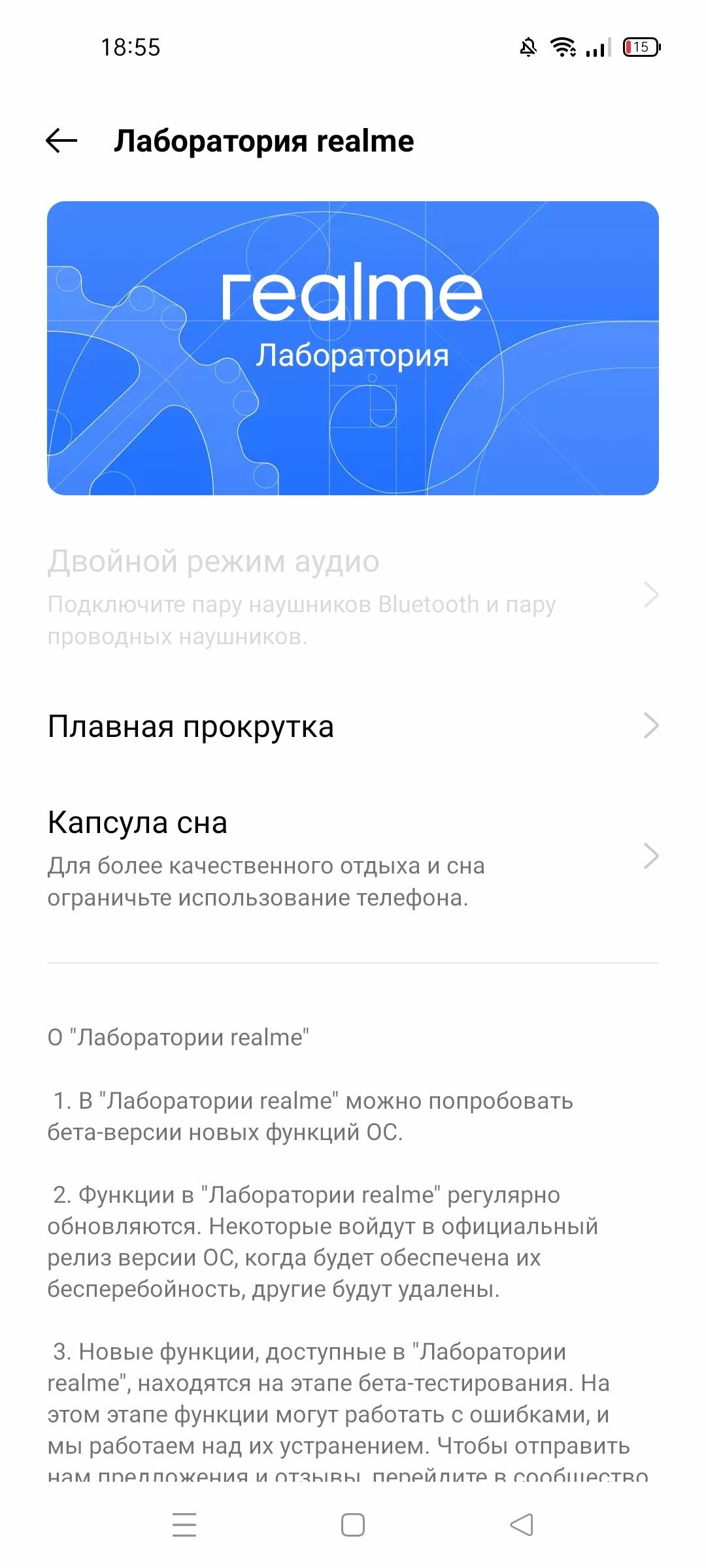Open Двойной режим аудио row
The image size is (706, 1568).
pyautogui.click(x=353, y=596)
